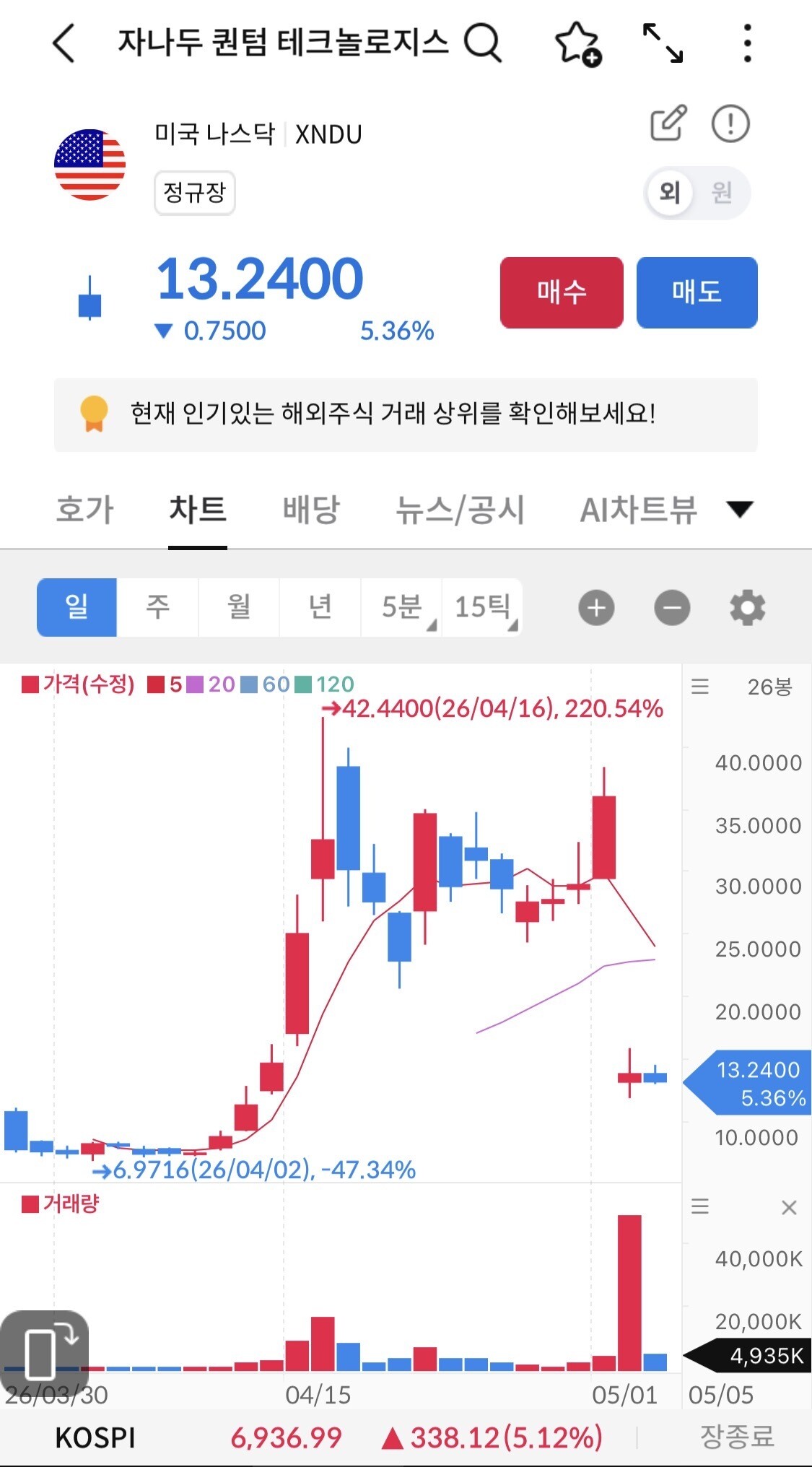Open chart settings gear icon

click(747, 608)
